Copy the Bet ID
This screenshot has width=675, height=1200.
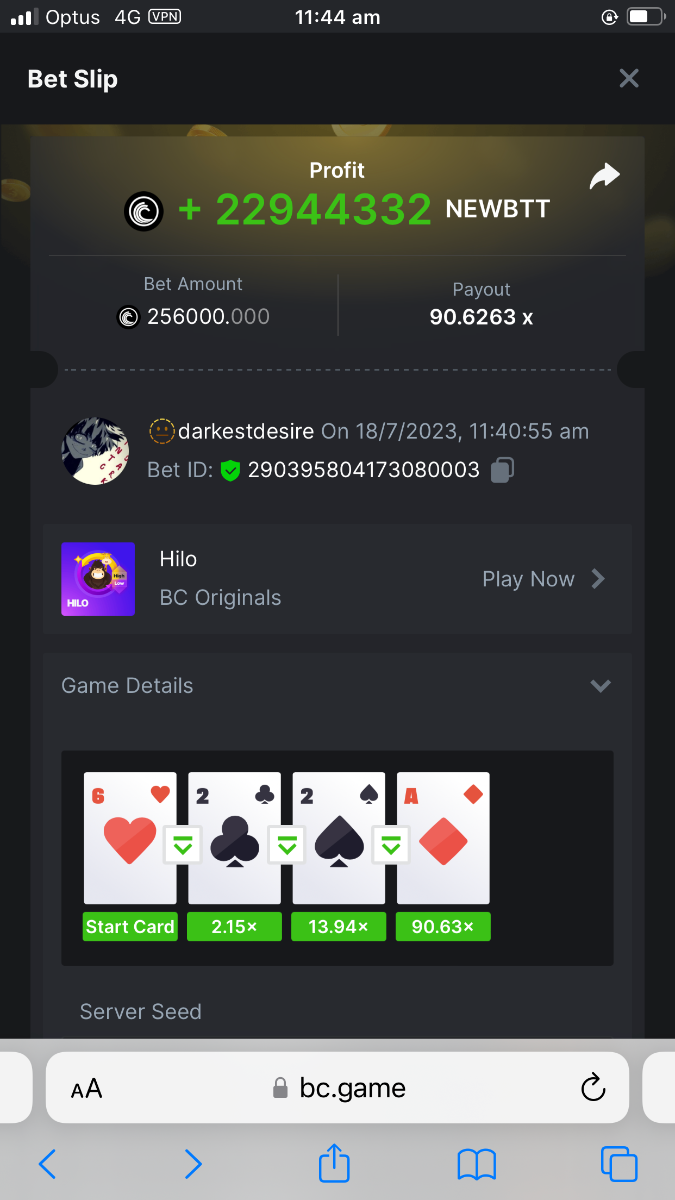coord(503,470)
